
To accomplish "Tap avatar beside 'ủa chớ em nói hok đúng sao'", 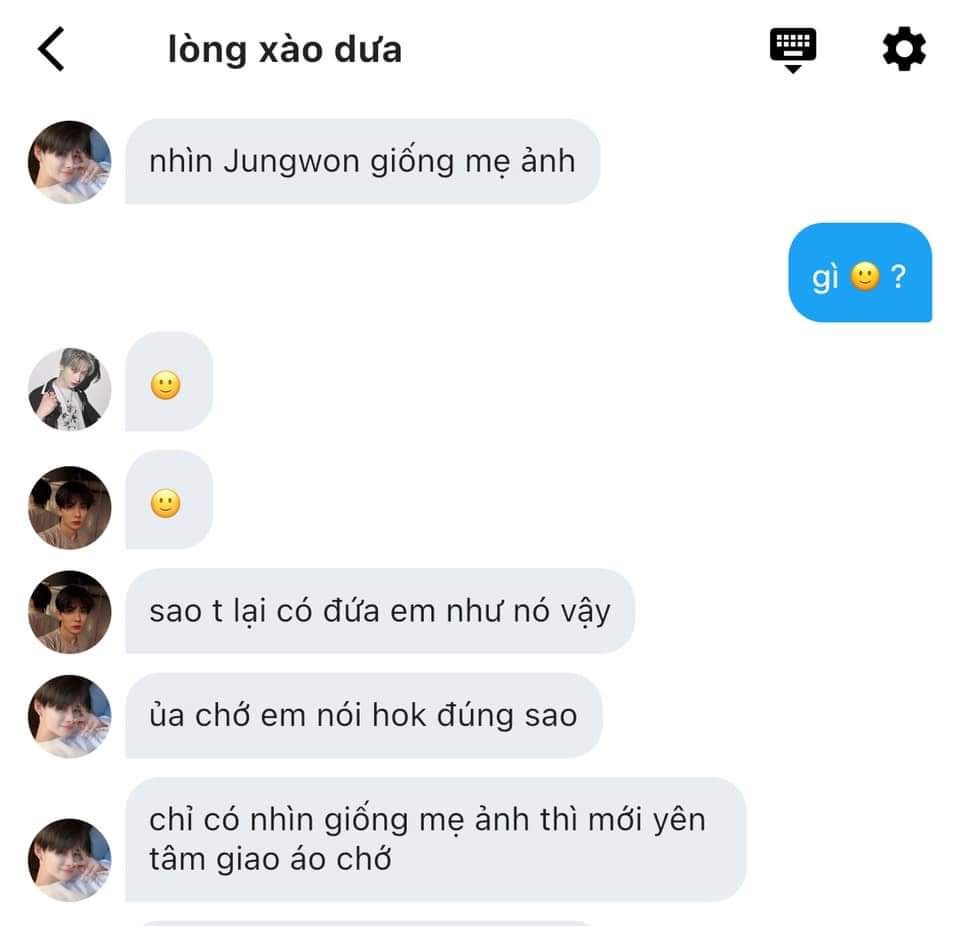I will point(69,716).
